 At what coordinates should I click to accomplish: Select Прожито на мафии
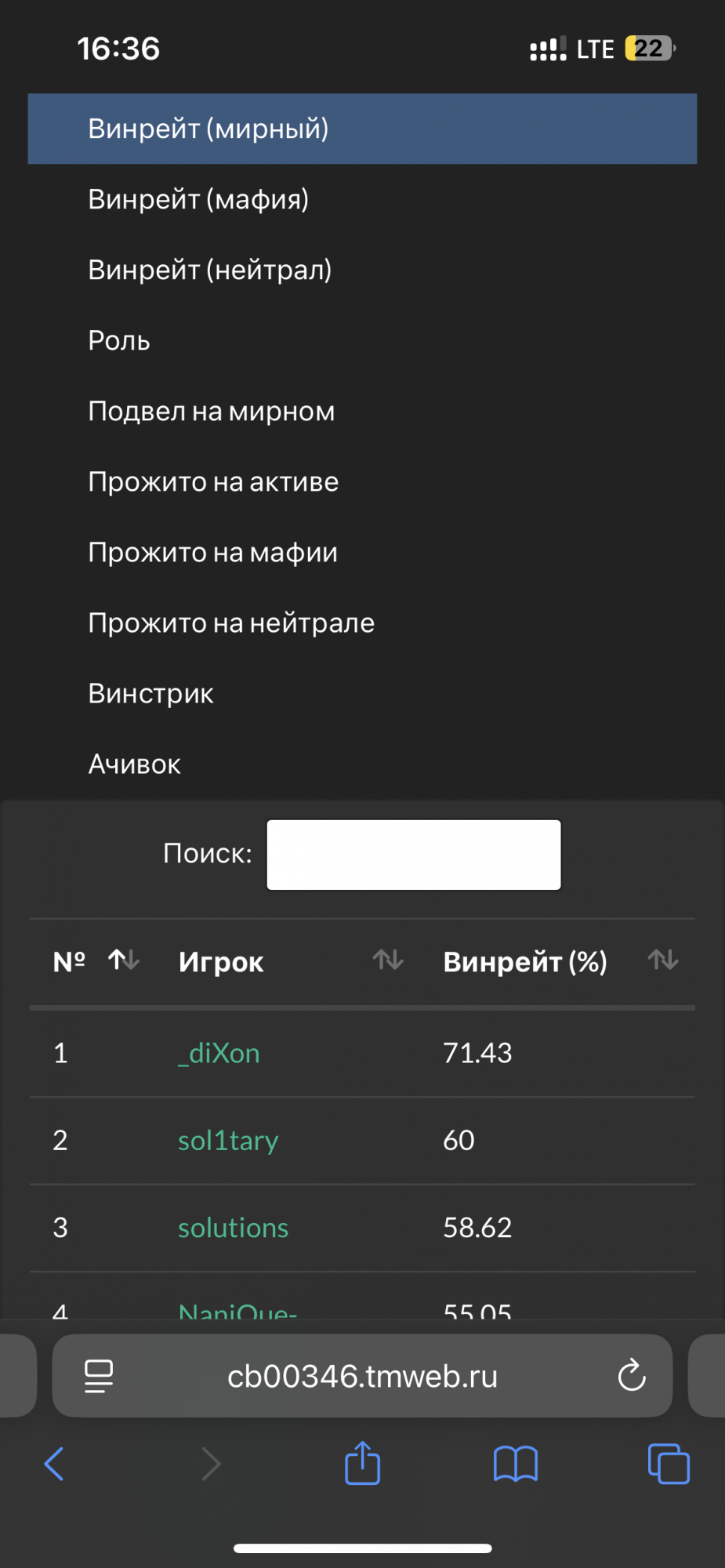(x=212, y=552)
